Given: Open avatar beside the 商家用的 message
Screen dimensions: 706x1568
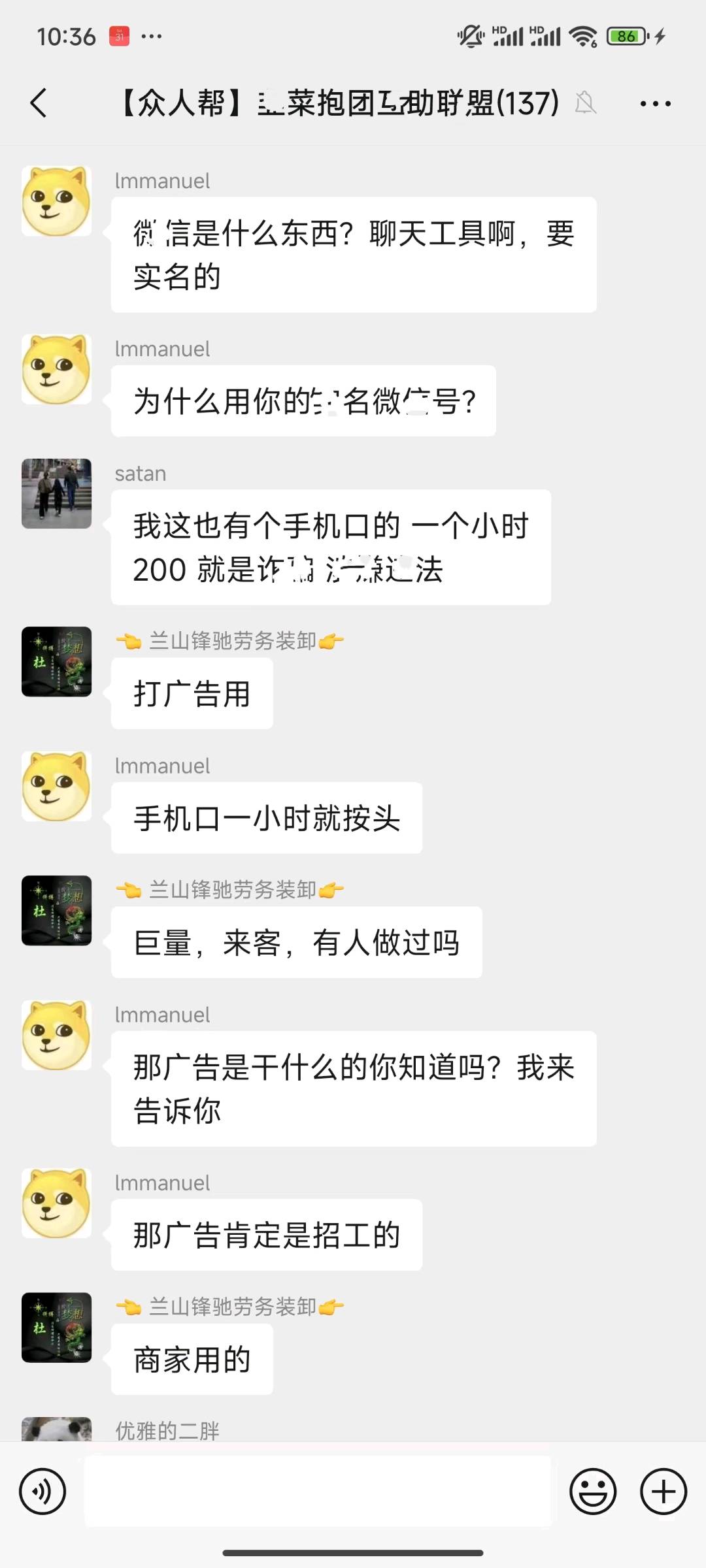Looking at the screenshot, I should coord(57,1327).
